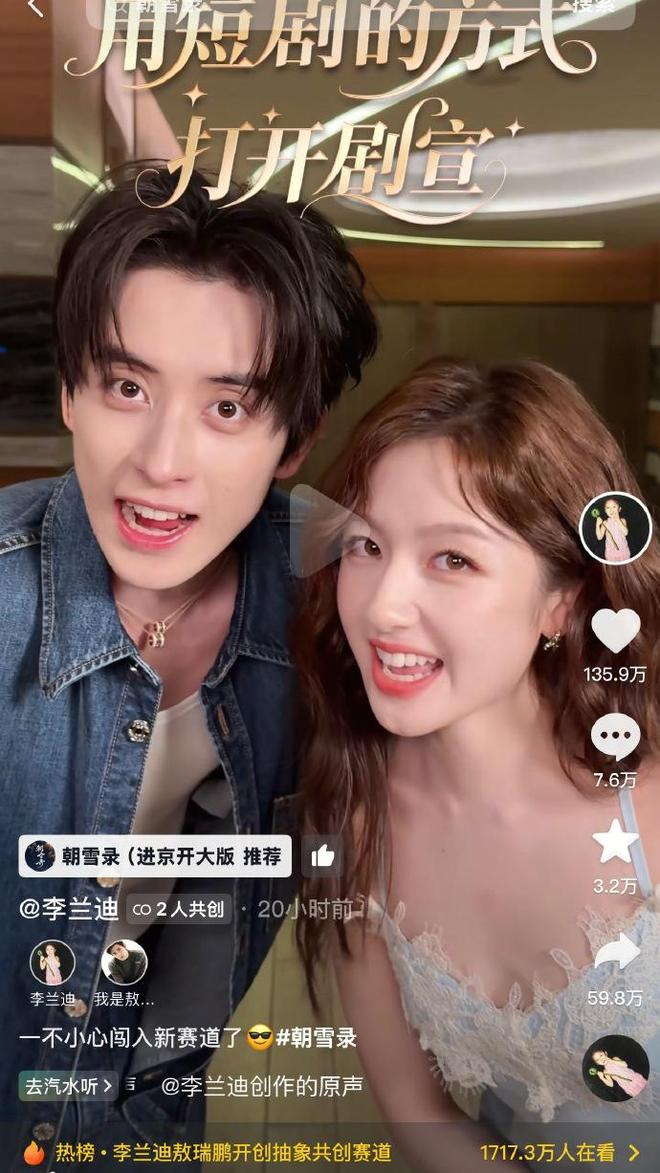This screenshot has width=660, height=1173.
Task: Open co-creator 李兰迪's avatar
Action: pyautogui.click(x=52, y=963)
